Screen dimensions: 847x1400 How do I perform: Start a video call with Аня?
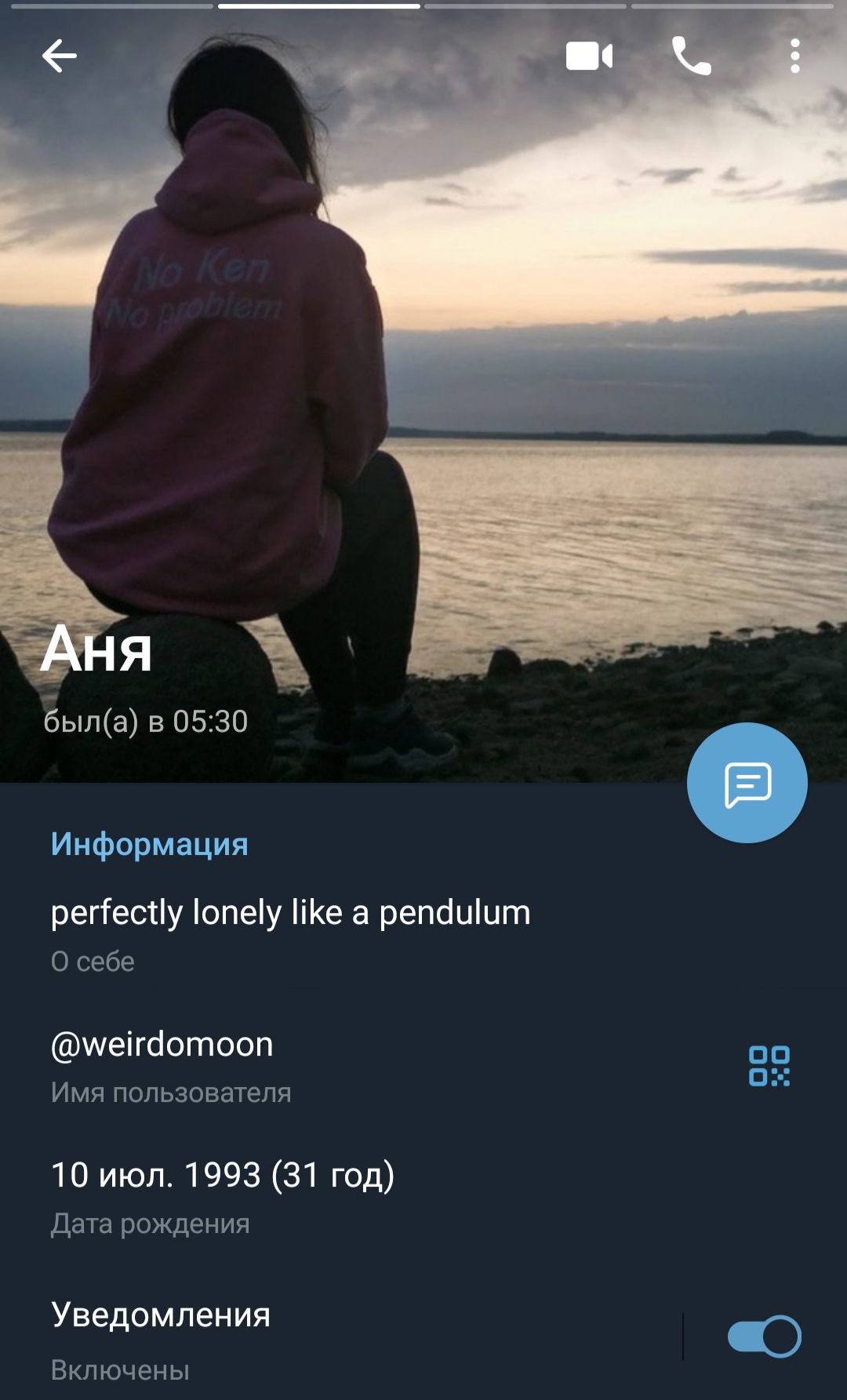click(x=589, y=56)
